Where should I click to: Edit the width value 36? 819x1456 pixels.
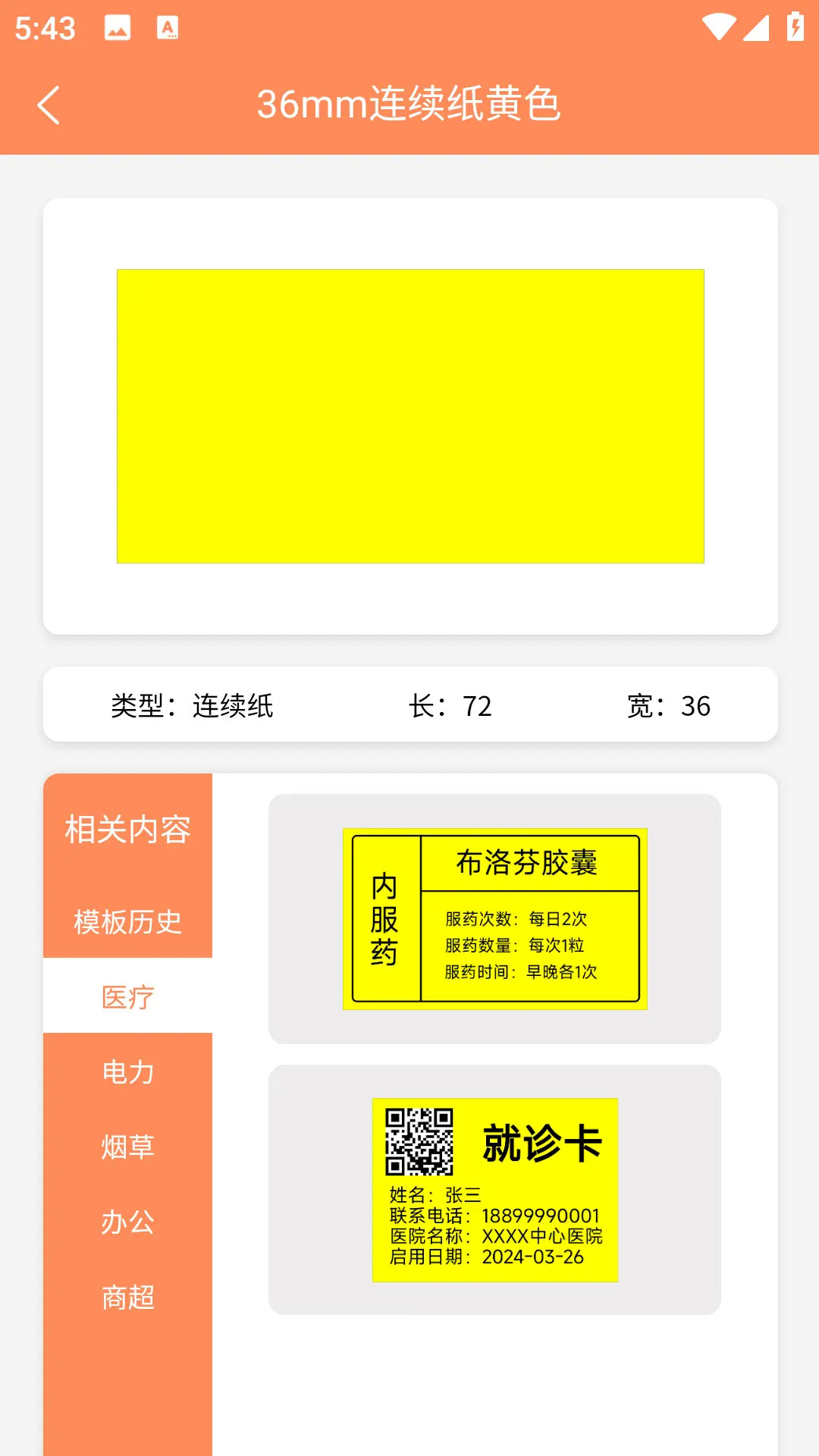click(695, 706)
